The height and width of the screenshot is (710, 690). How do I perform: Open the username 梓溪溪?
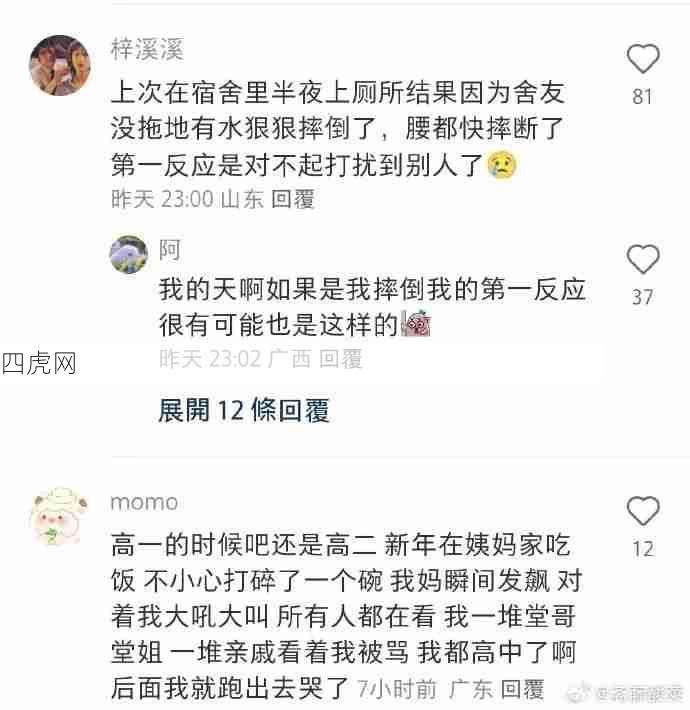coord(146,49)
